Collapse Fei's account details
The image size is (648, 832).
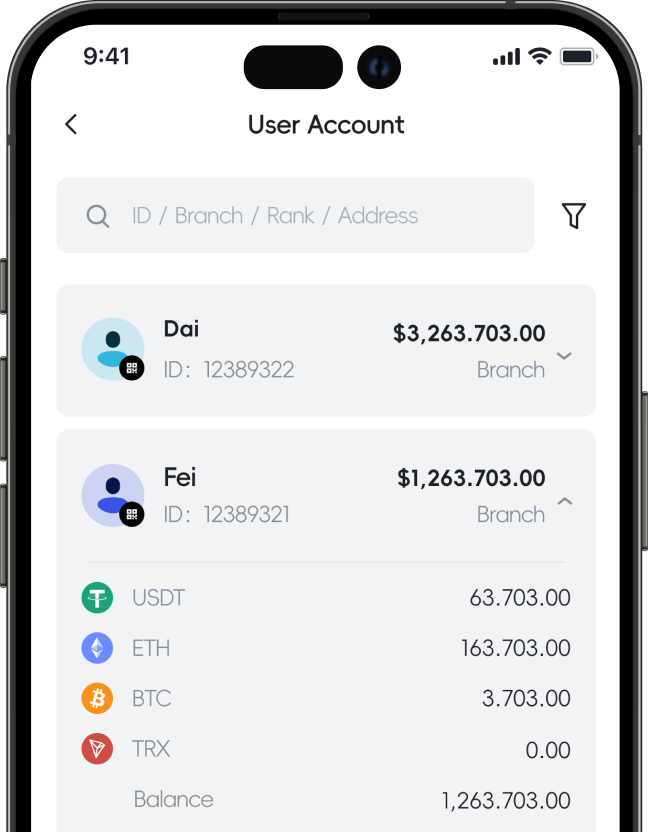[x=564, y=500]
